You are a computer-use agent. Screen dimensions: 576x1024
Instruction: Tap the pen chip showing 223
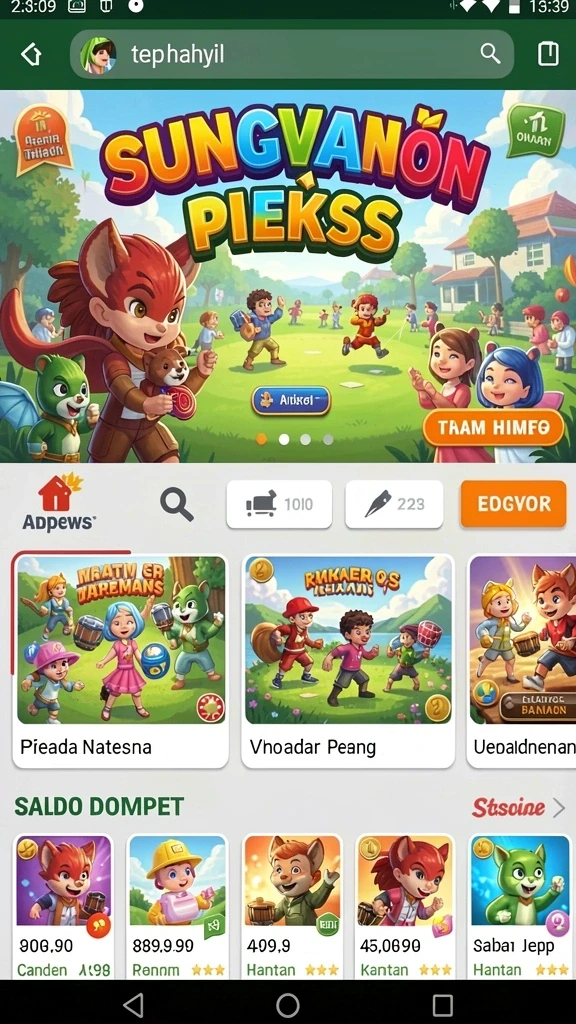(x=394, y=504)
